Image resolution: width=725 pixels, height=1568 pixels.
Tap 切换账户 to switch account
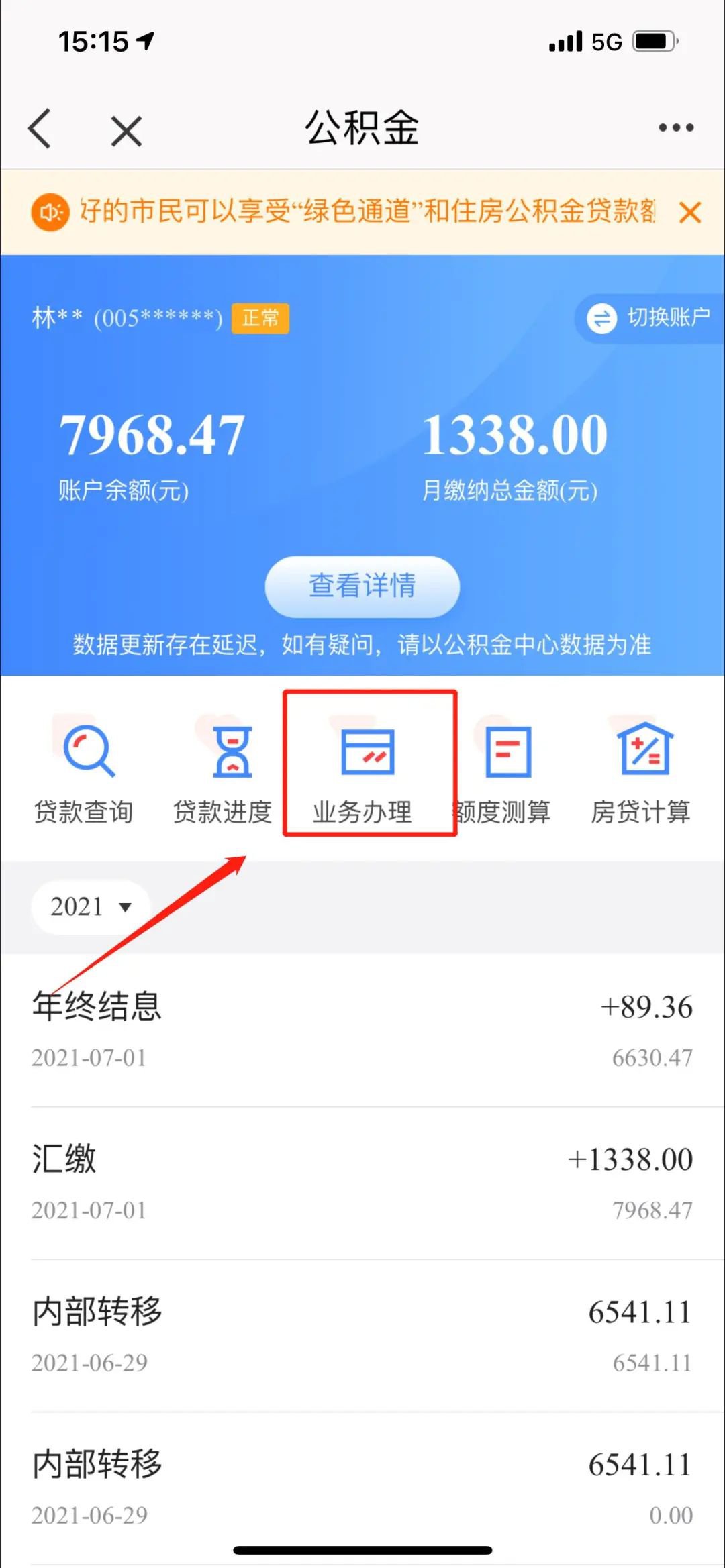click(649, 318)
